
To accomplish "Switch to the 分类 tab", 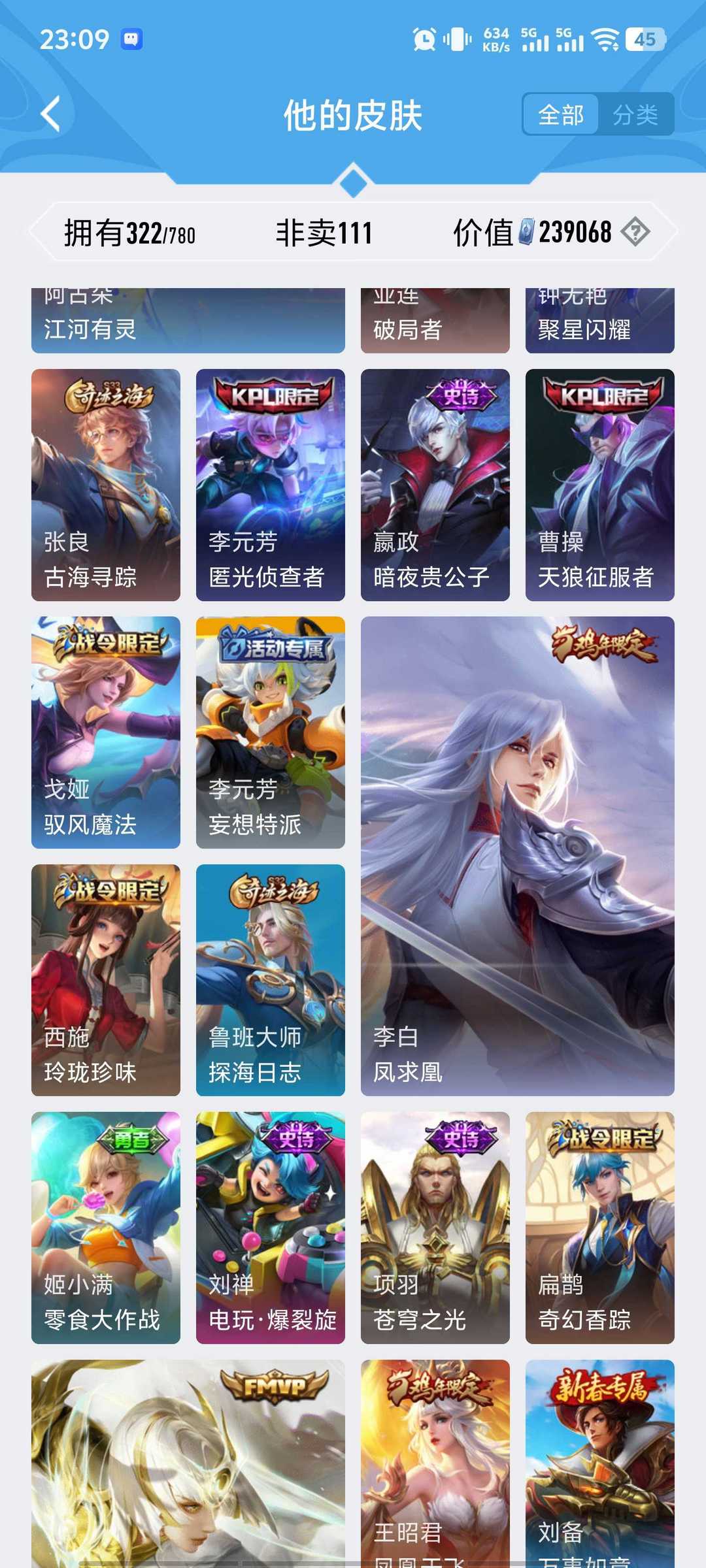I will point(635,114).
